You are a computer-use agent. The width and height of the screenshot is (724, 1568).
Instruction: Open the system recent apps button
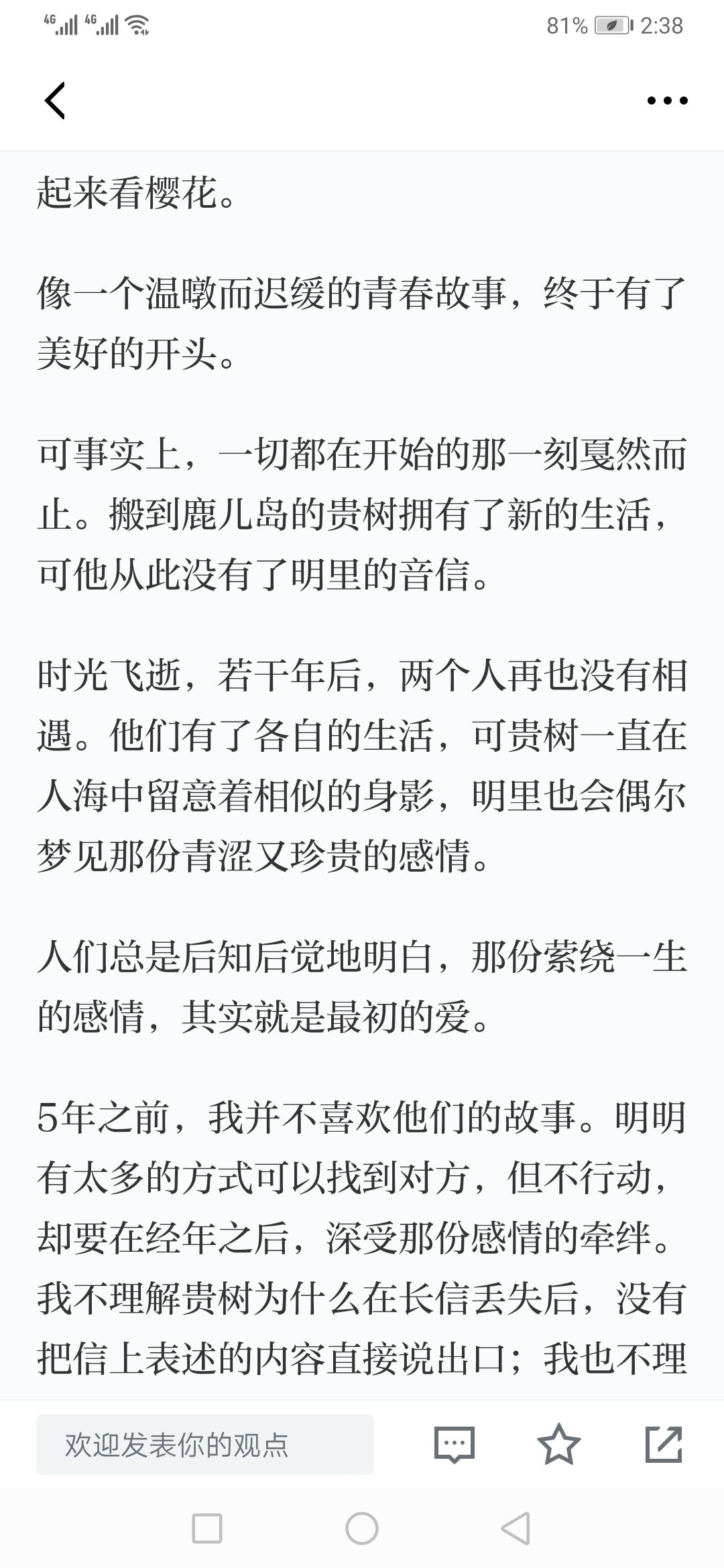click(x=207, y=1529)
